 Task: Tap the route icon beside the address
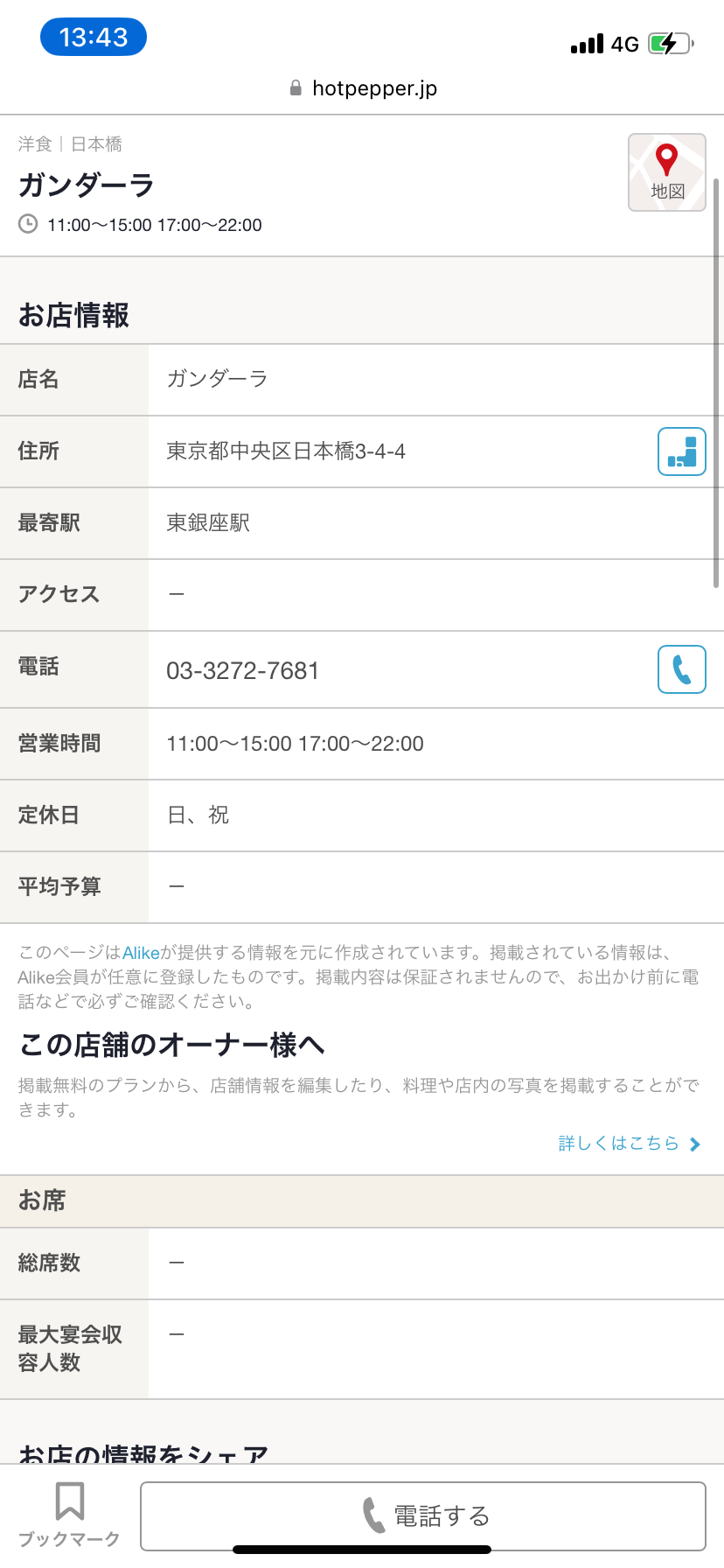682,451
